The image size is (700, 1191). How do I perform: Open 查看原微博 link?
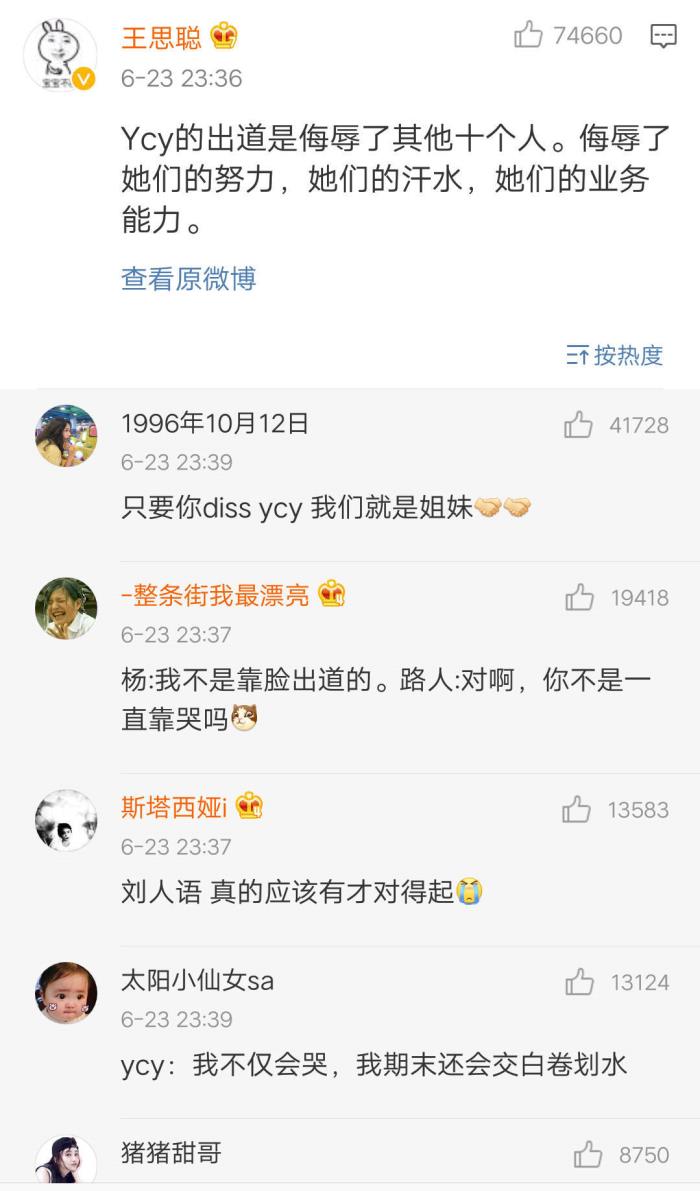[188, 279]
